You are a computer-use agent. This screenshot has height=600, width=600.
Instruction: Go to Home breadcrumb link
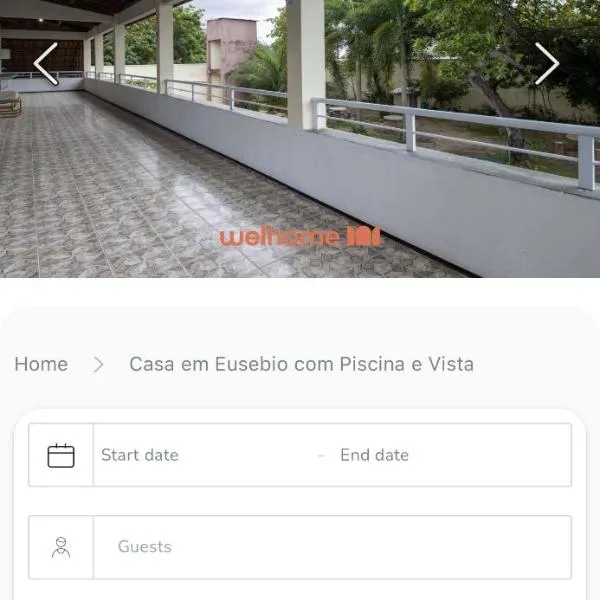pyautogui.click(x=41, y=364)
